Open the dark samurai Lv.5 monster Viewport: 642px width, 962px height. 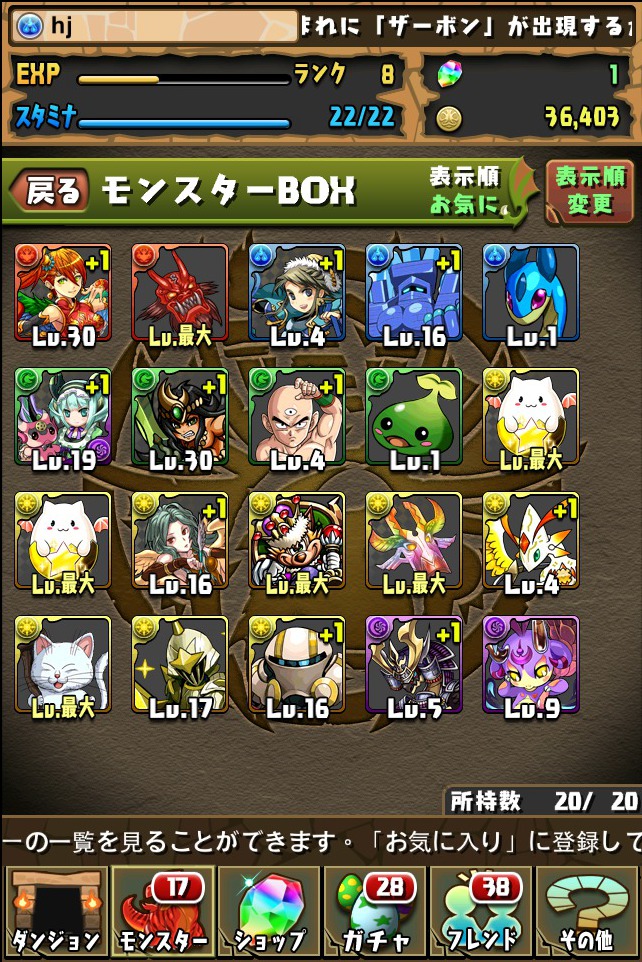[x=414, y=666]
